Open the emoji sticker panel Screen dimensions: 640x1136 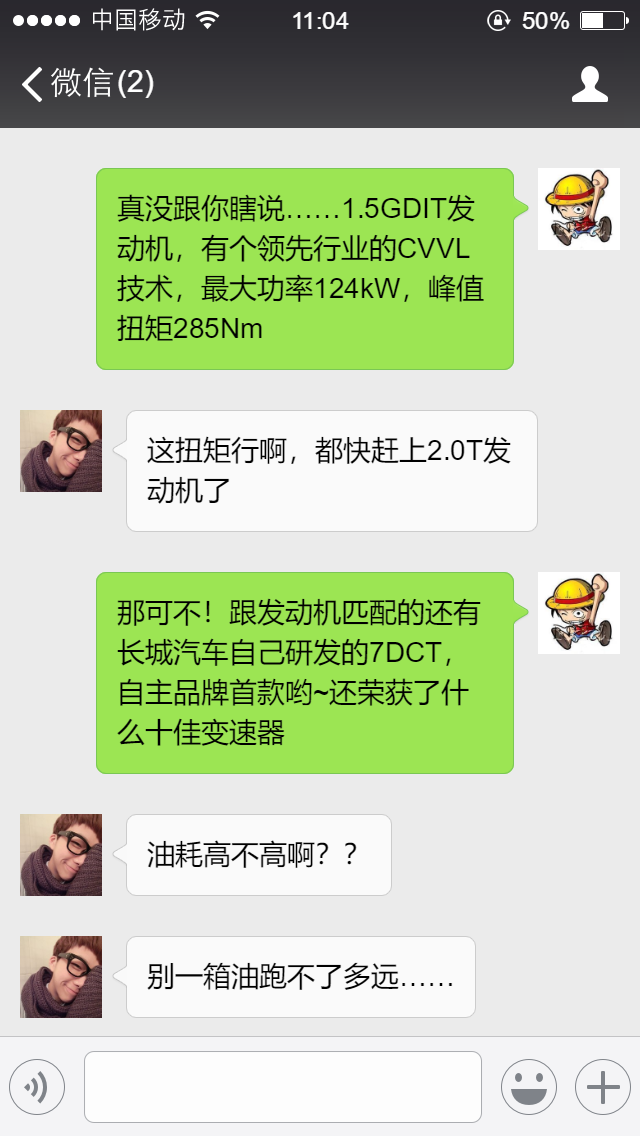coord(528,1087)
